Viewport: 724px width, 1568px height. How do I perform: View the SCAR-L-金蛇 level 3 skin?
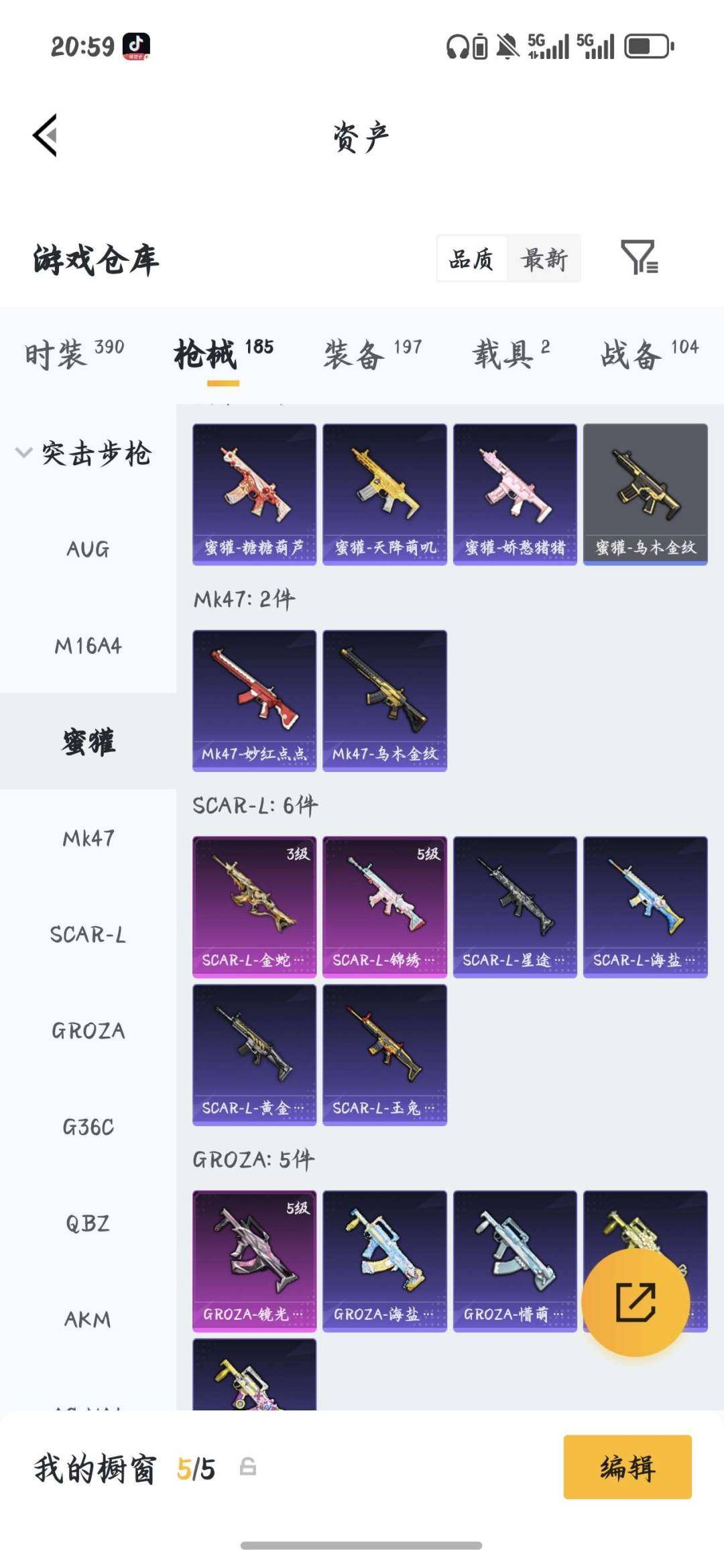coord(254,907)
